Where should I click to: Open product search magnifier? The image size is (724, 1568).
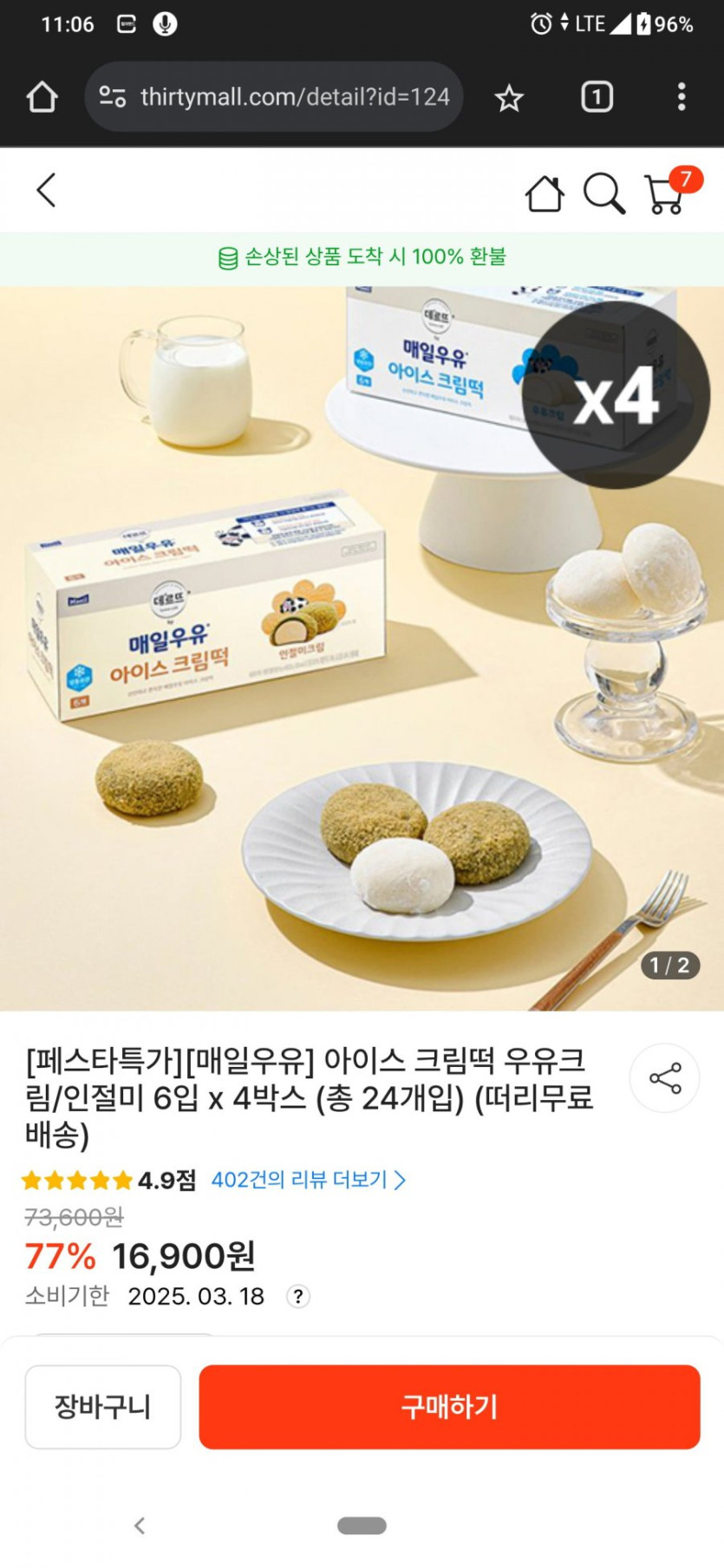point(603,192)
